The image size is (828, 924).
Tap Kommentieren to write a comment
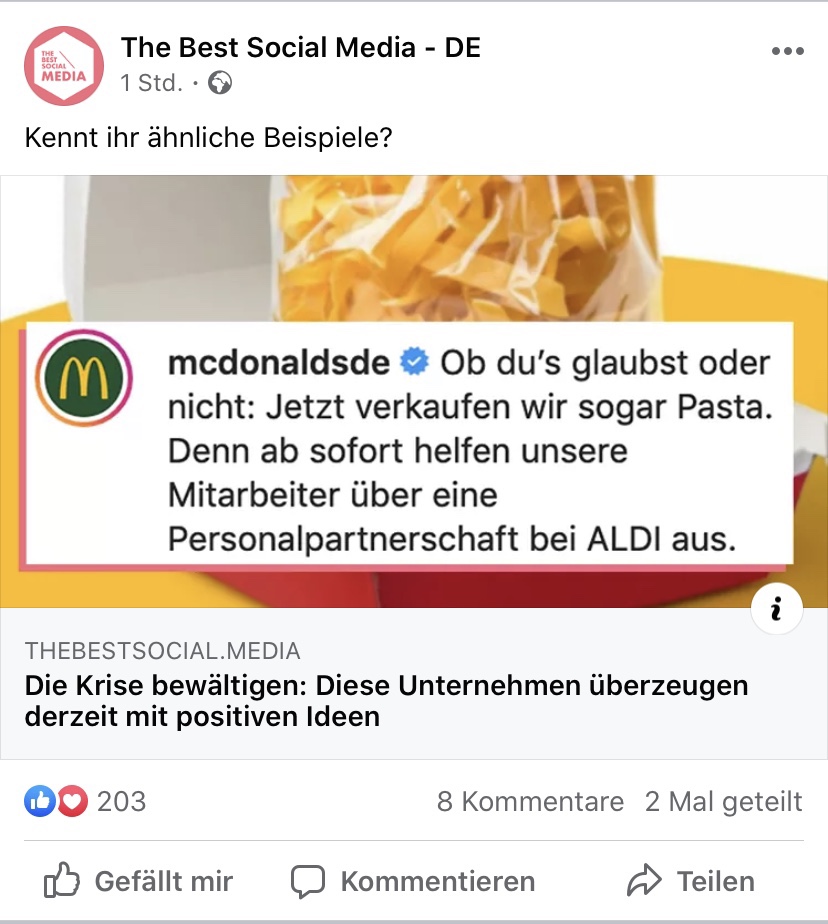click(413, 881)
